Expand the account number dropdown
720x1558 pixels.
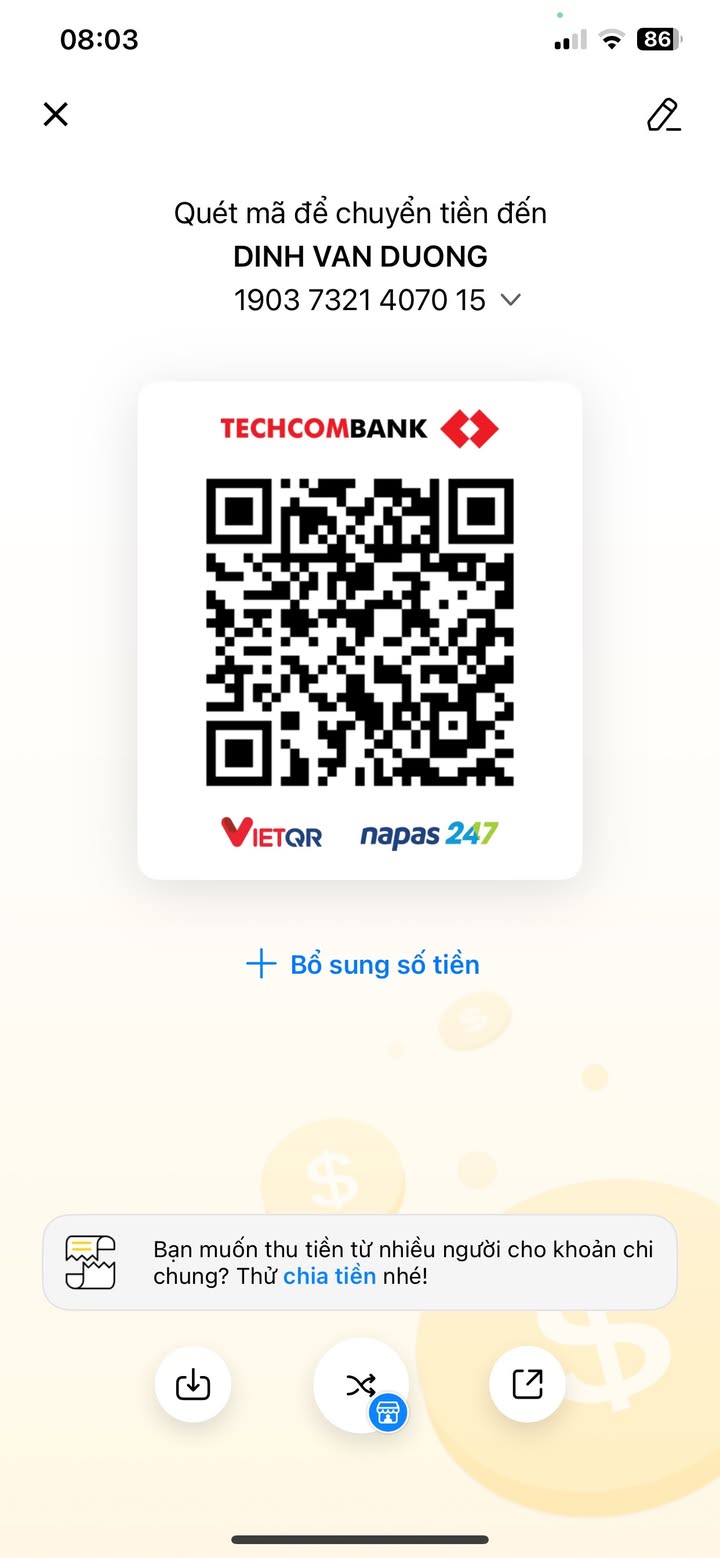[510, 299]
